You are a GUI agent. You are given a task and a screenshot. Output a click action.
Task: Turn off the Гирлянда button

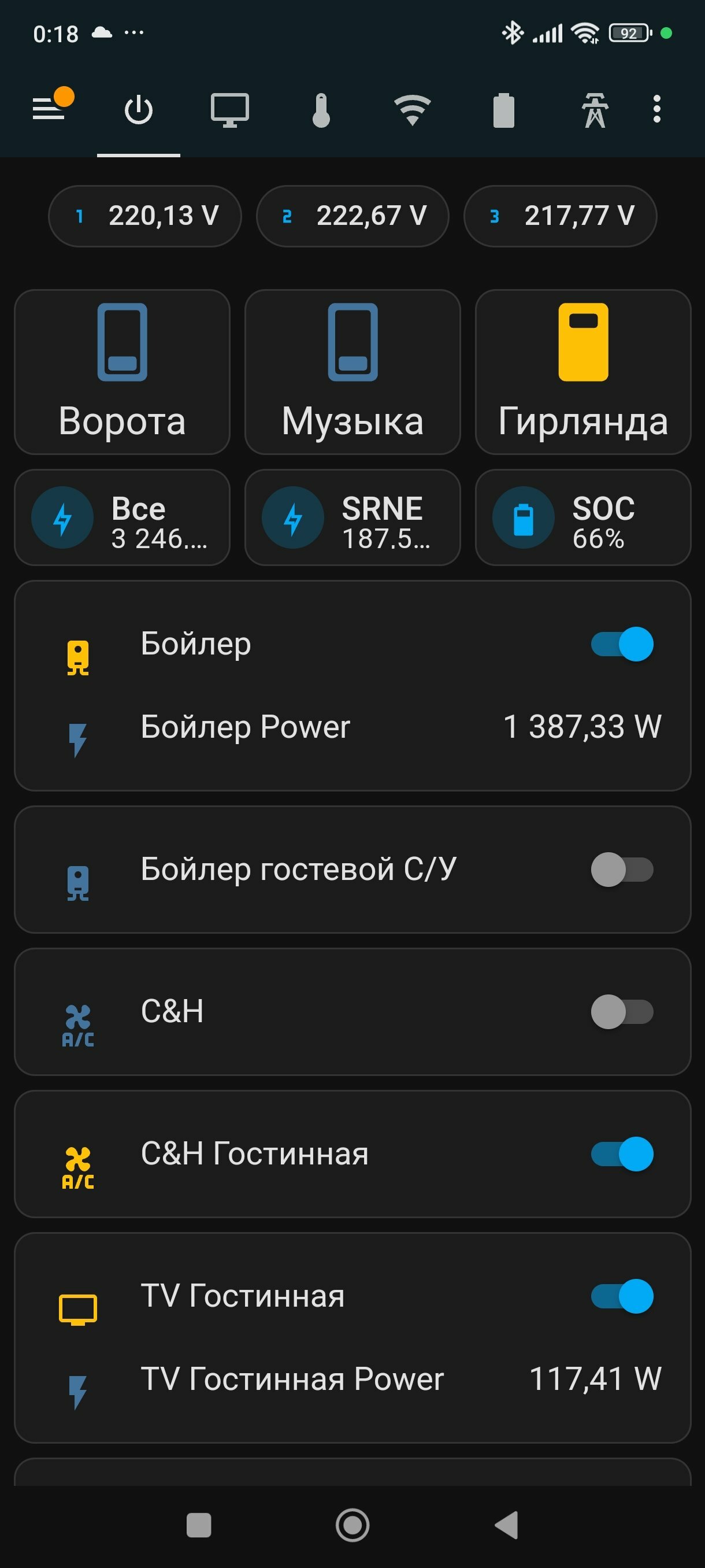tap(583, 372)
